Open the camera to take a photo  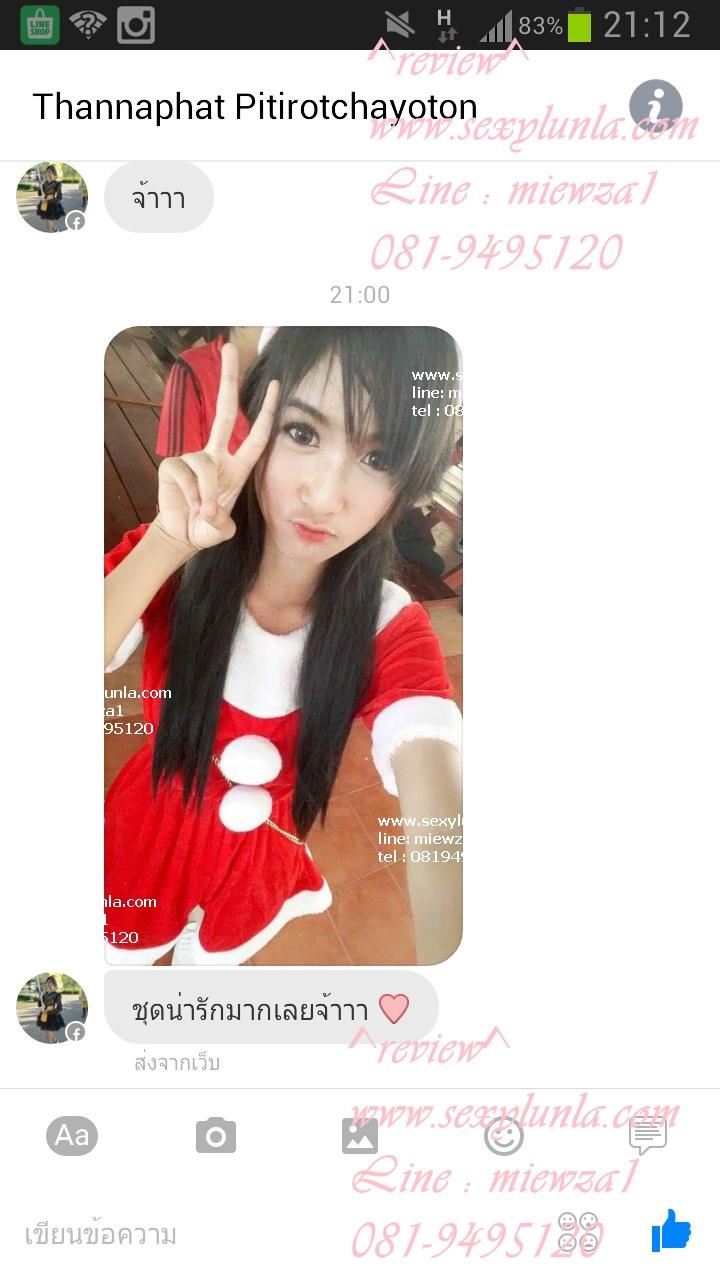click(x=215, y=1135)
